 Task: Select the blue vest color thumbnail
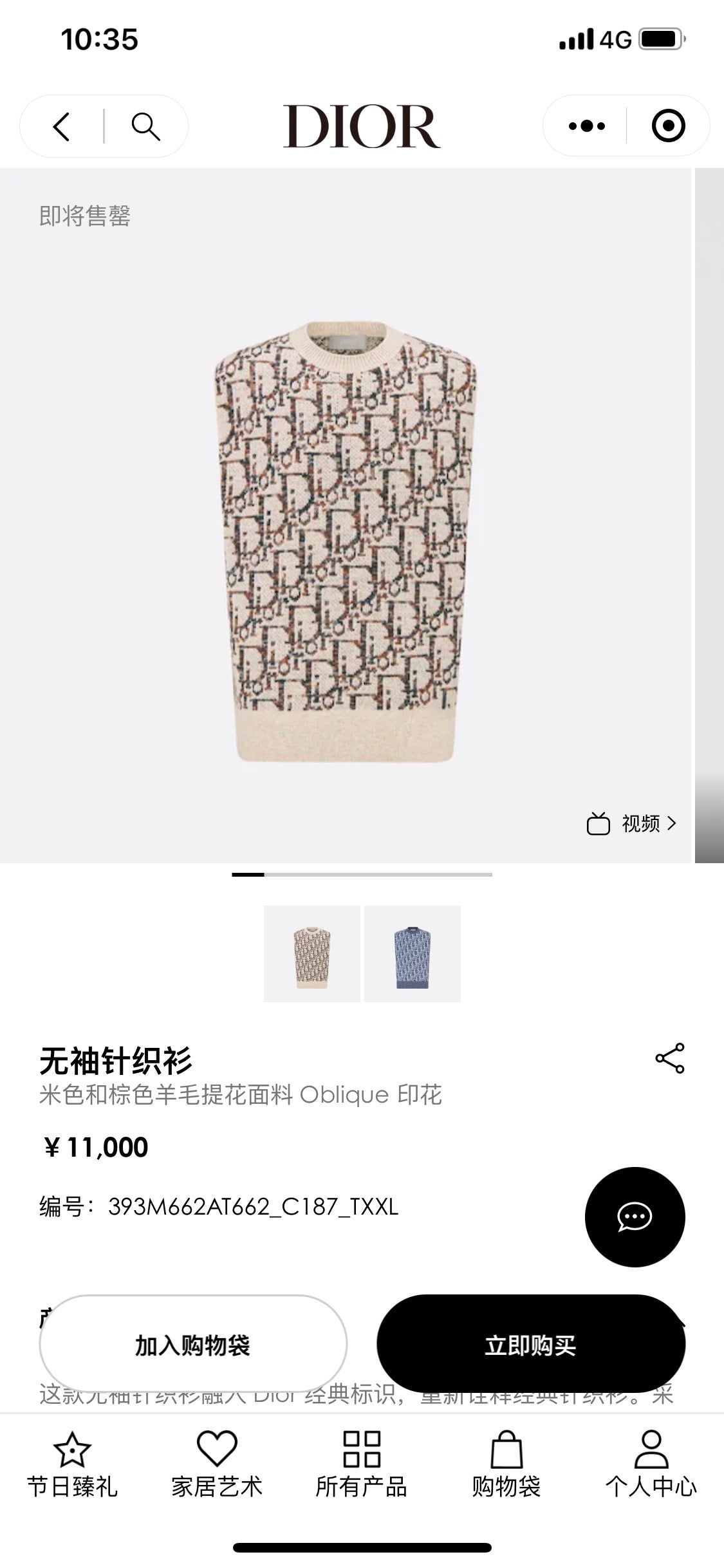pos(413,953)
